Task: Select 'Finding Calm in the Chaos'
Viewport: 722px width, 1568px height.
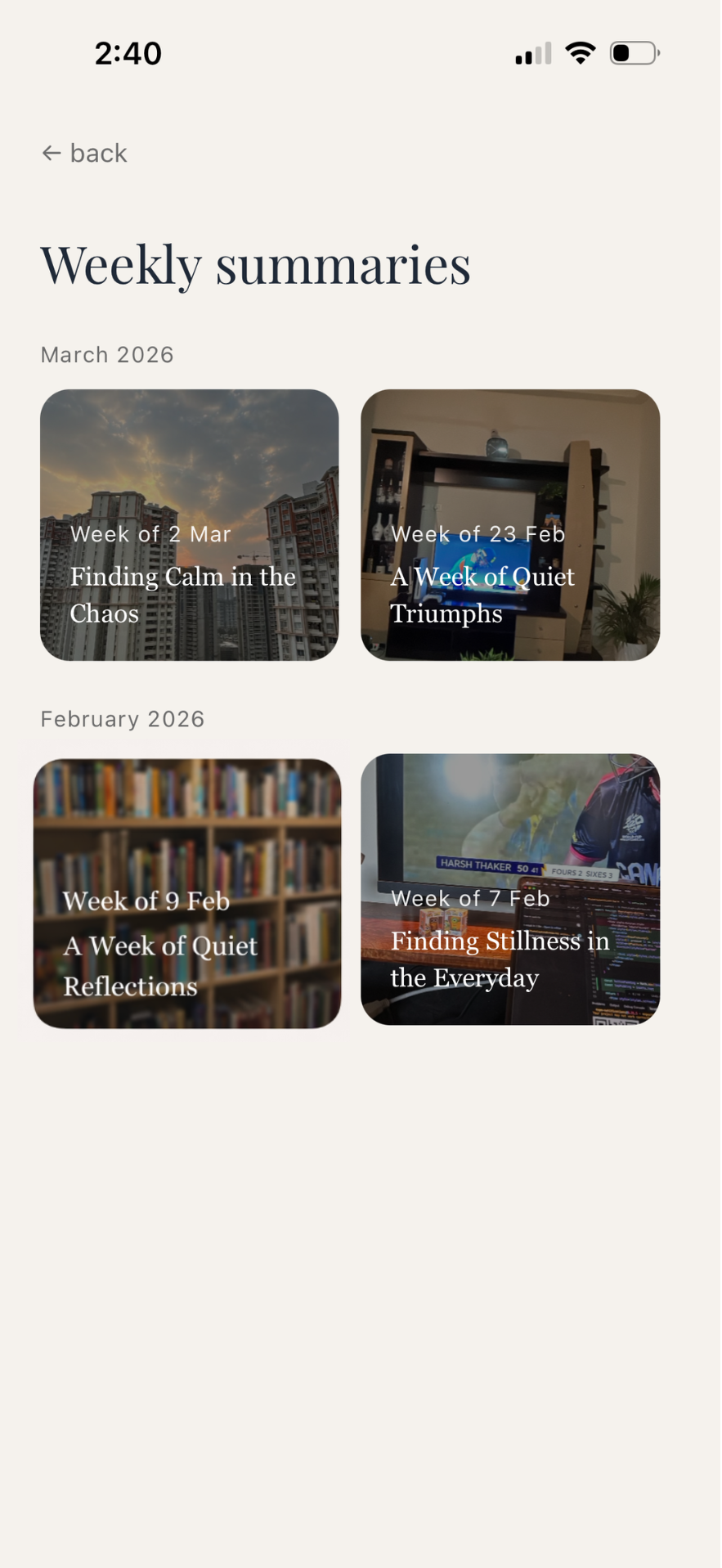Action: [x=182, y=595]
